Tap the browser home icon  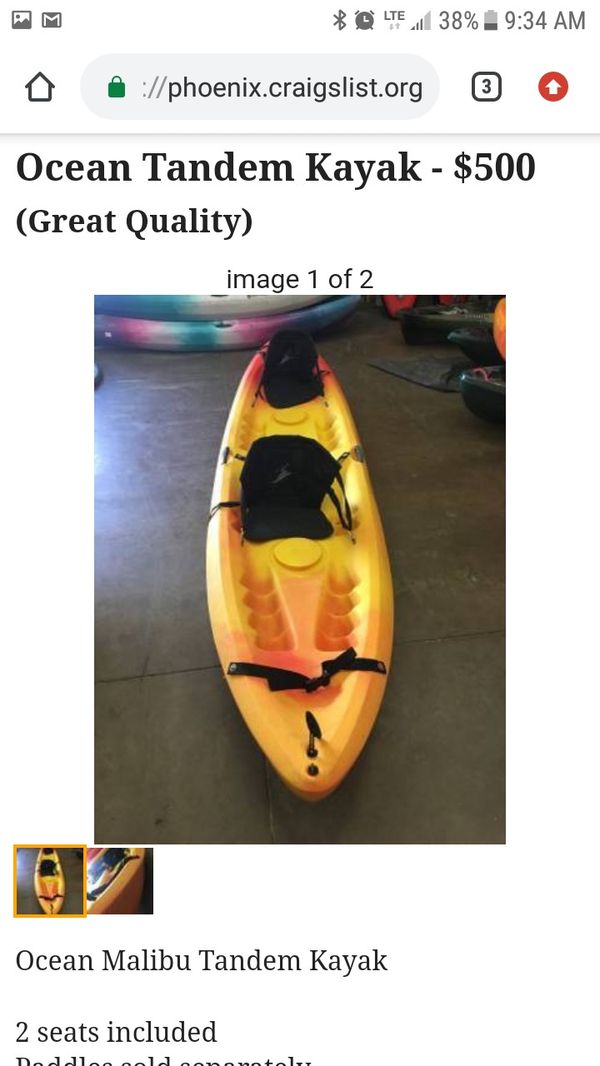(x=39, y=88)
